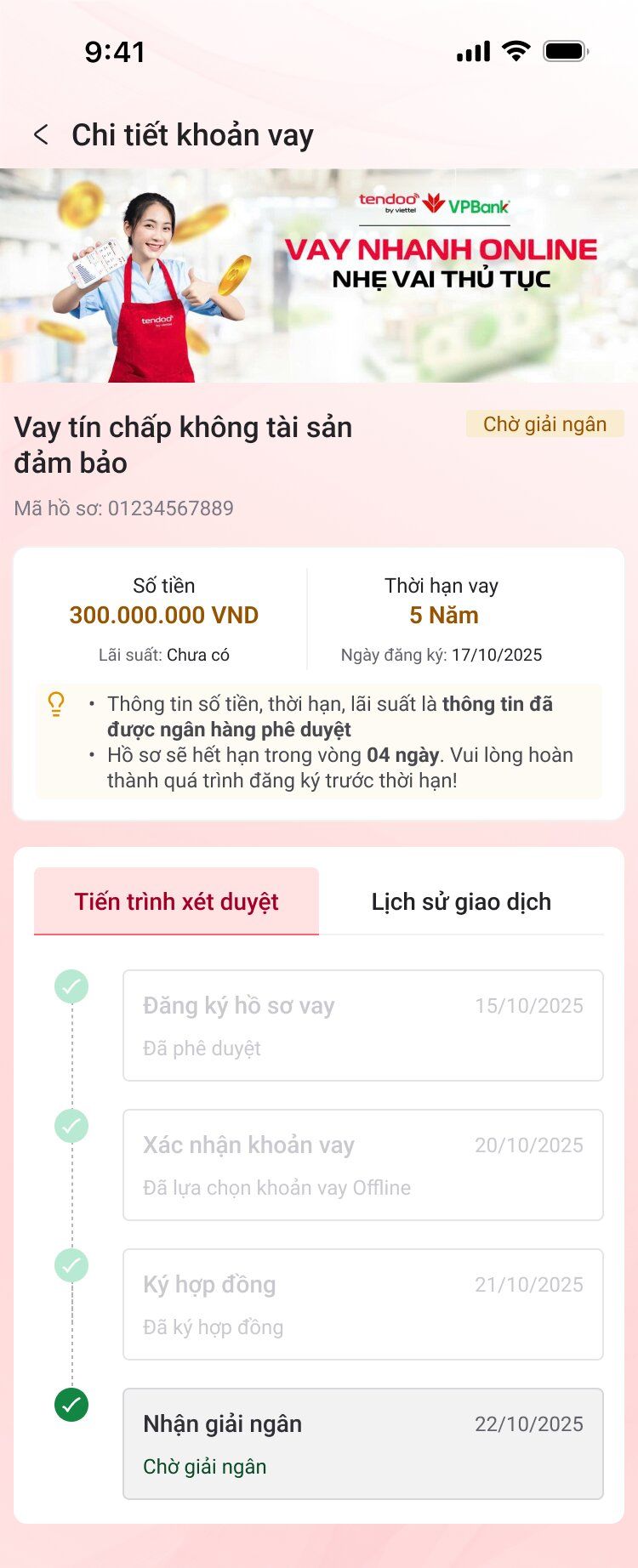Viewport: 638px width, 1568px height.
Task: Tap the loan code Mã hồ sơ 01234567889
Action: pyautogui.click(x=124, y=508)
